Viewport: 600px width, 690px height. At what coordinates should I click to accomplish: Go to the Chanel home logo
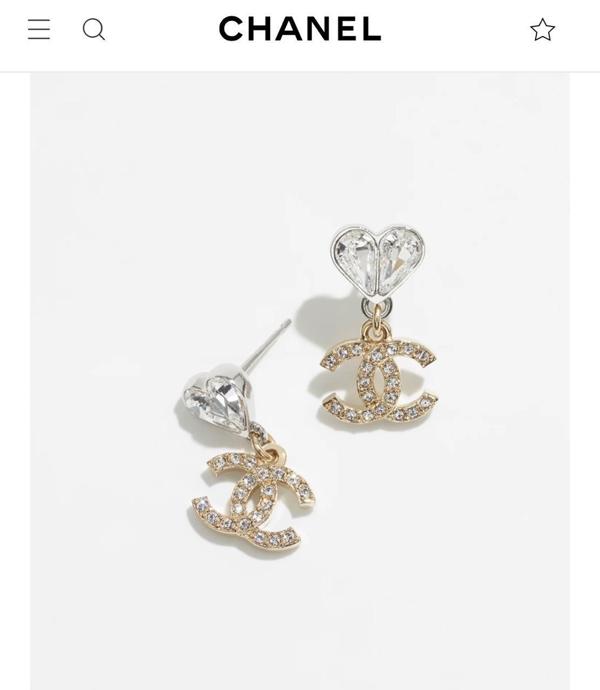point(300,29)
